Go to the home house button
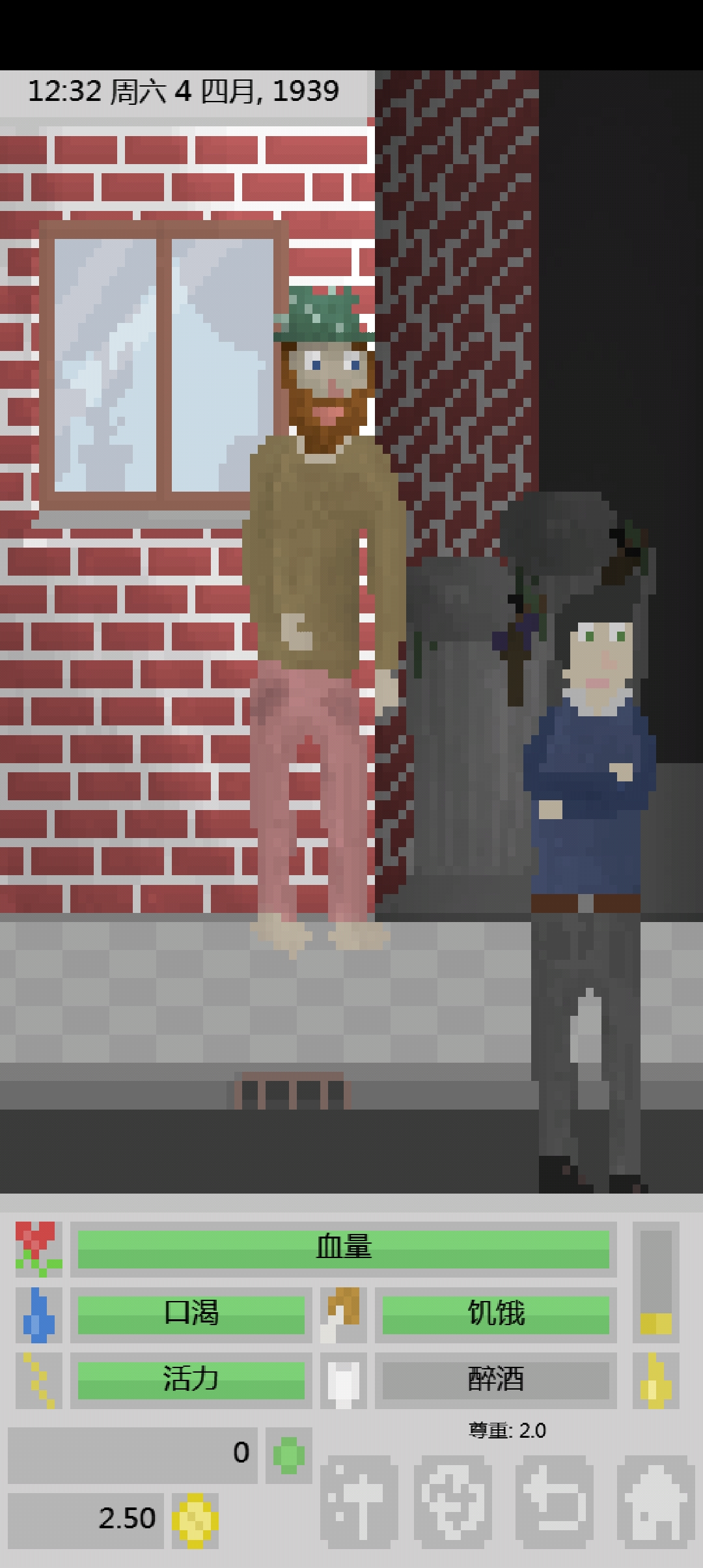 pyautogui.click(x=655, y=1502)
